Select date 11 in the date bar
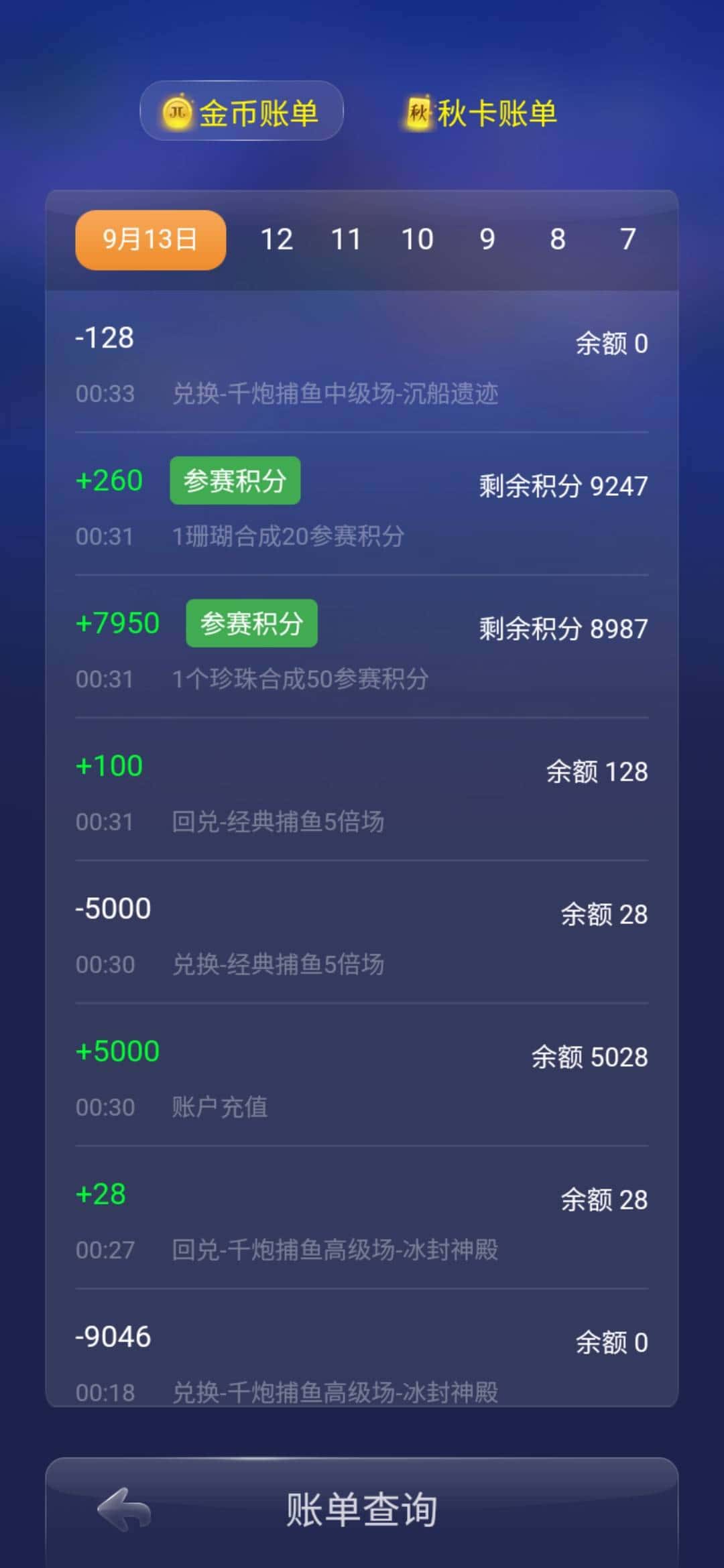The height and width of the screenshot is (1568, 724). [348, 239]
